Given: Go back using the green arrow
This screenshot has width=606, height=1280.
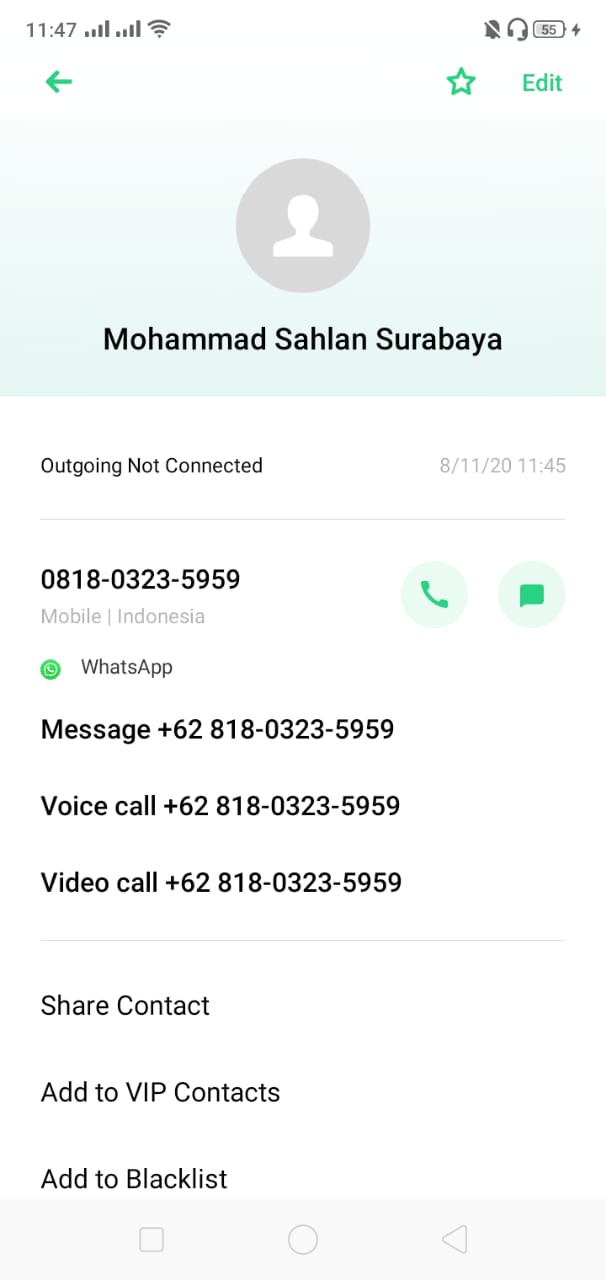Looking at the screenshot, I should [59, 82].
